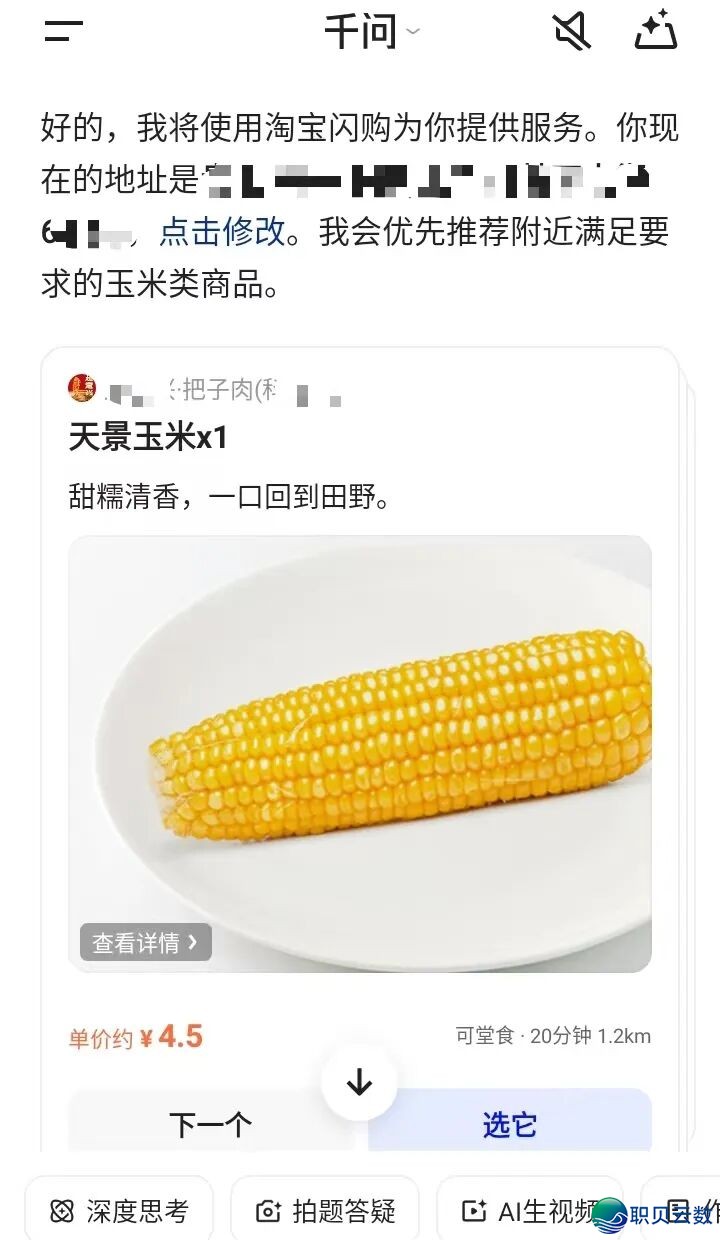Open 拍题答疑 feature
This screenshot has width=720, height=1240.
(x=325, y=1211)
